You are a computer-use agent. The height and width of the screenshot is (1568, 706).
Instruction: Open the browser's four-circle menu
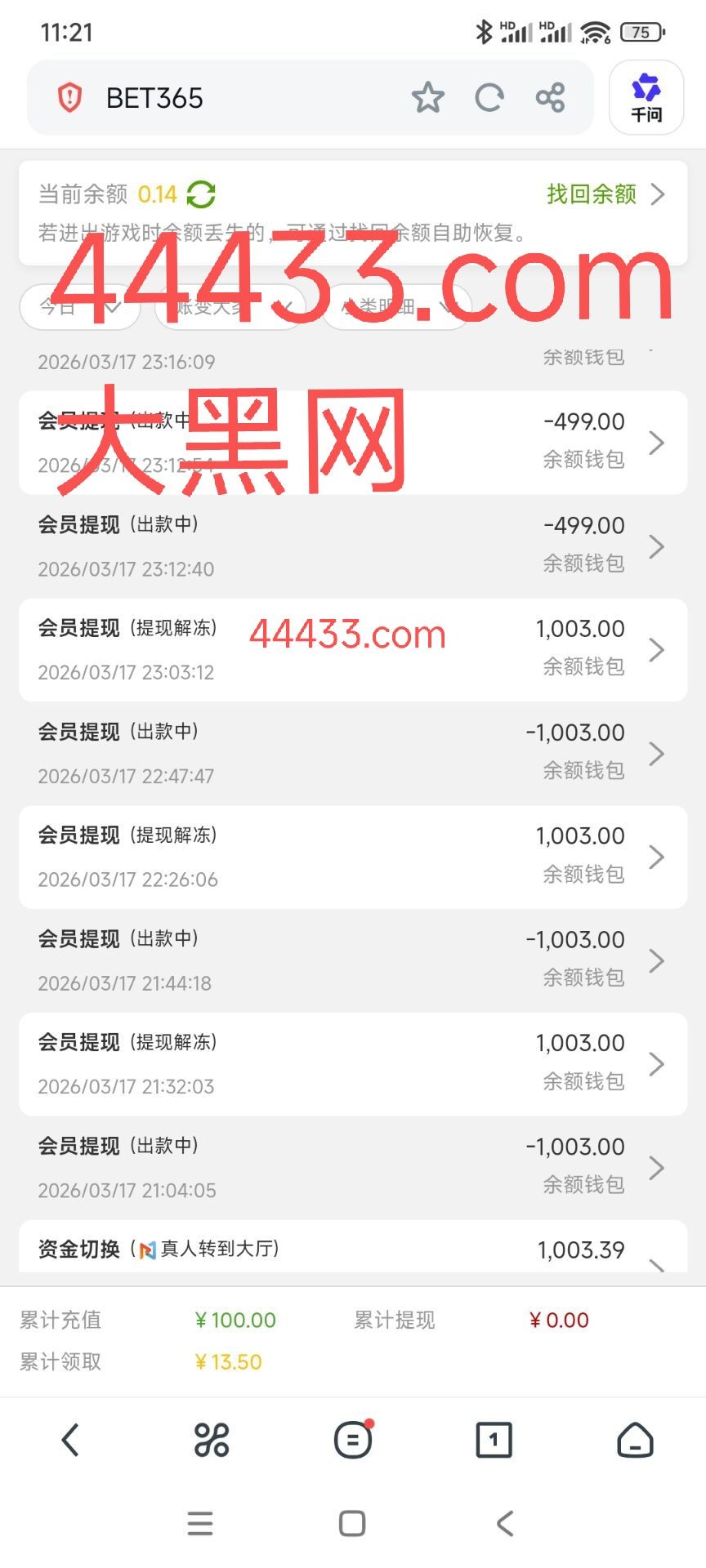coord(212,1440)
